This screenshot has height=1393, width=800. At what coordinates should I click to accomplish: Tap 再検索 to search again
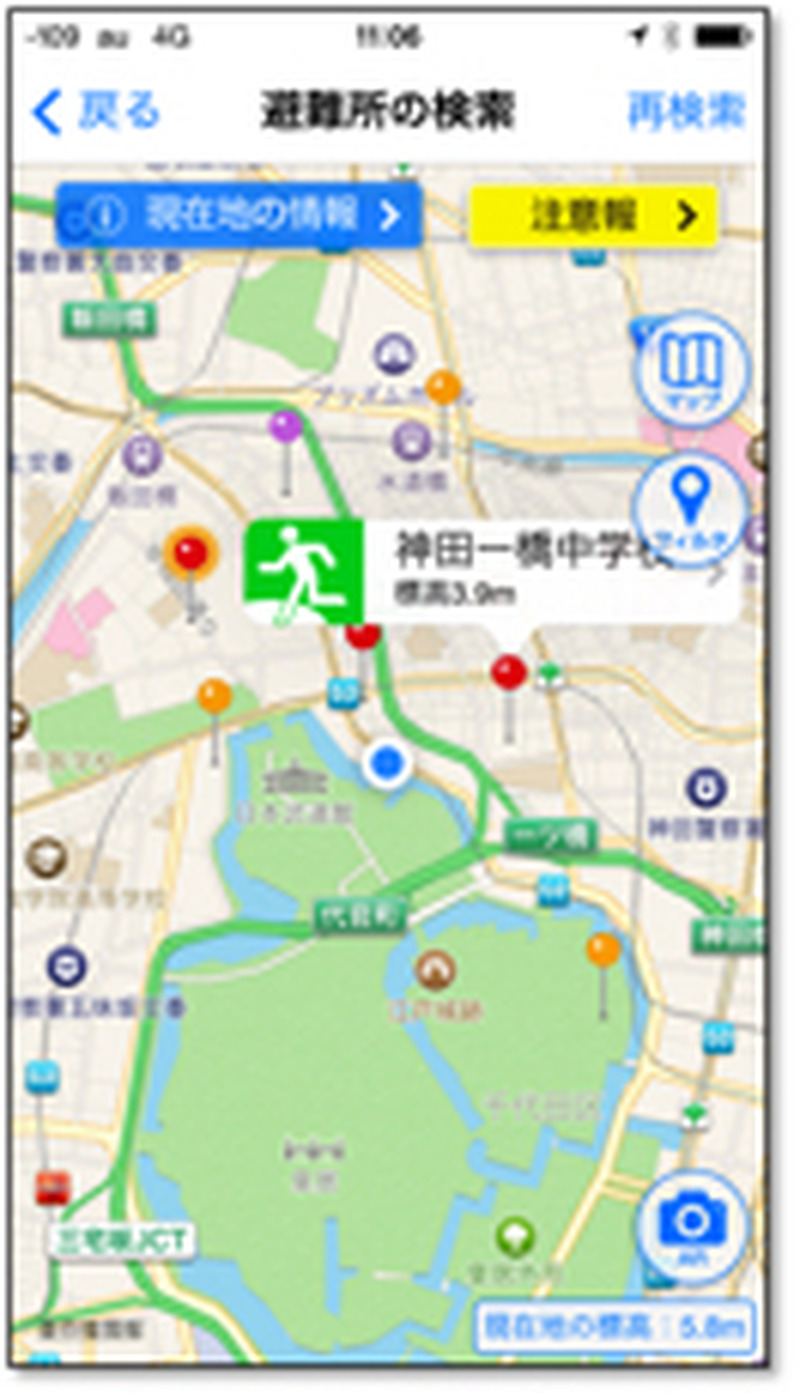686,111
